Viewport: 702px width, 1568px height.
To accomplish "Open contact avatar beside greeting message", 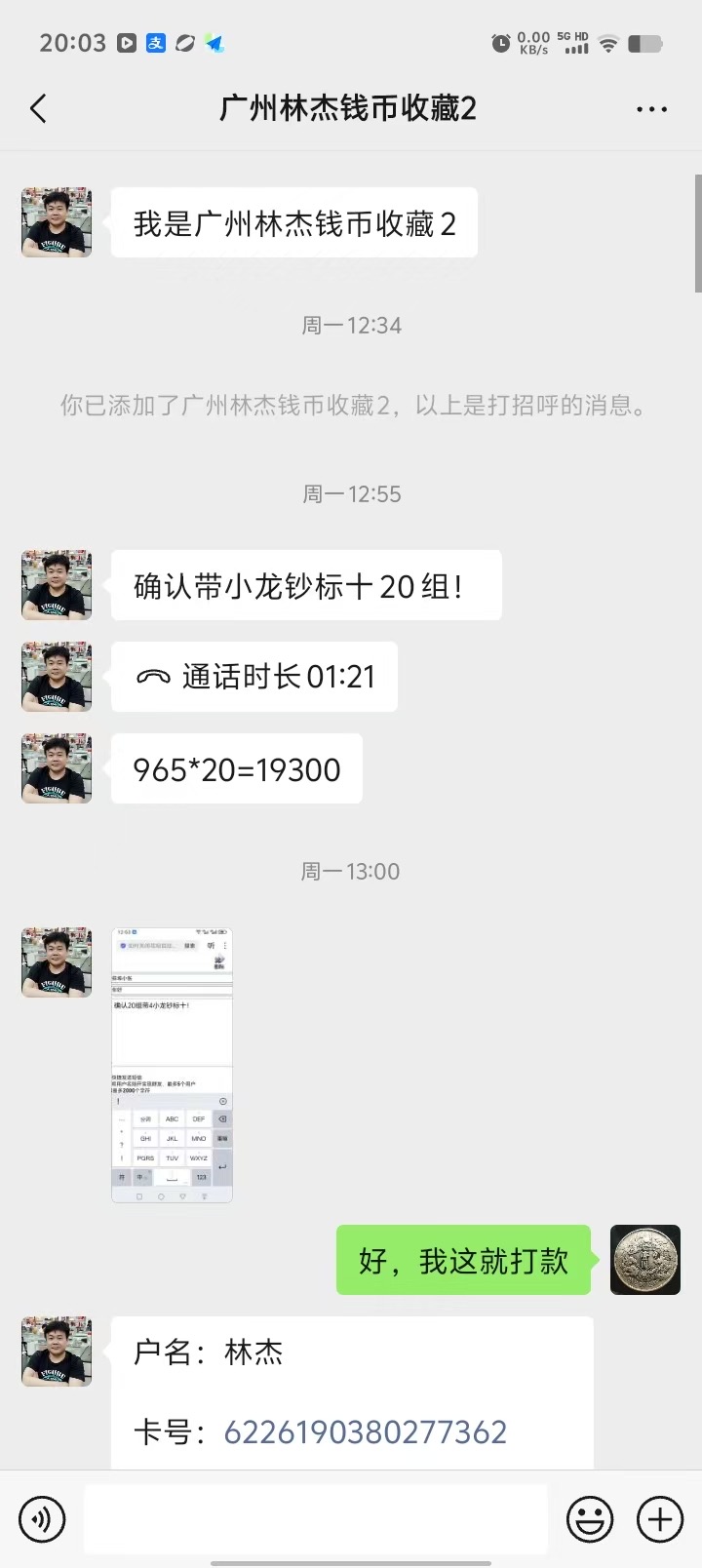I will pyautogui.click(x=57, y=222).
